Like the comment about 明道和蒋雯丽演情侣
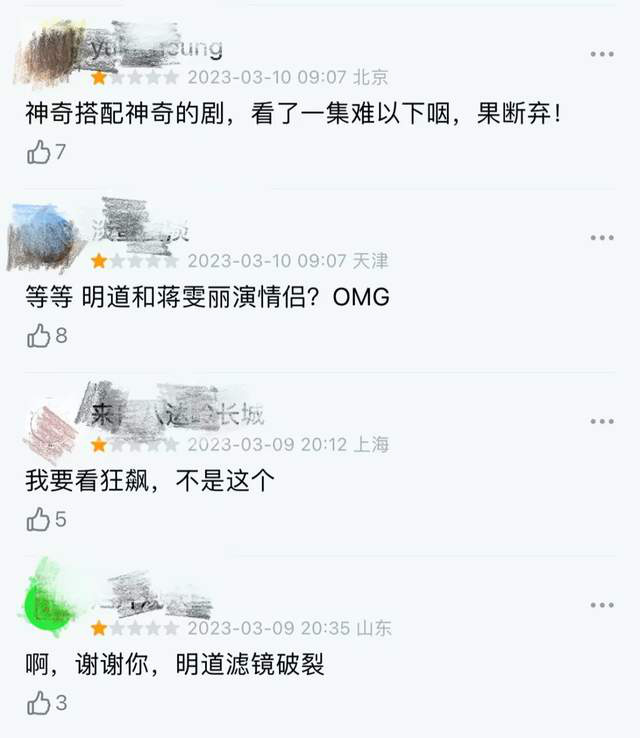The image size is (640, 738). click(x=38, y=336)
